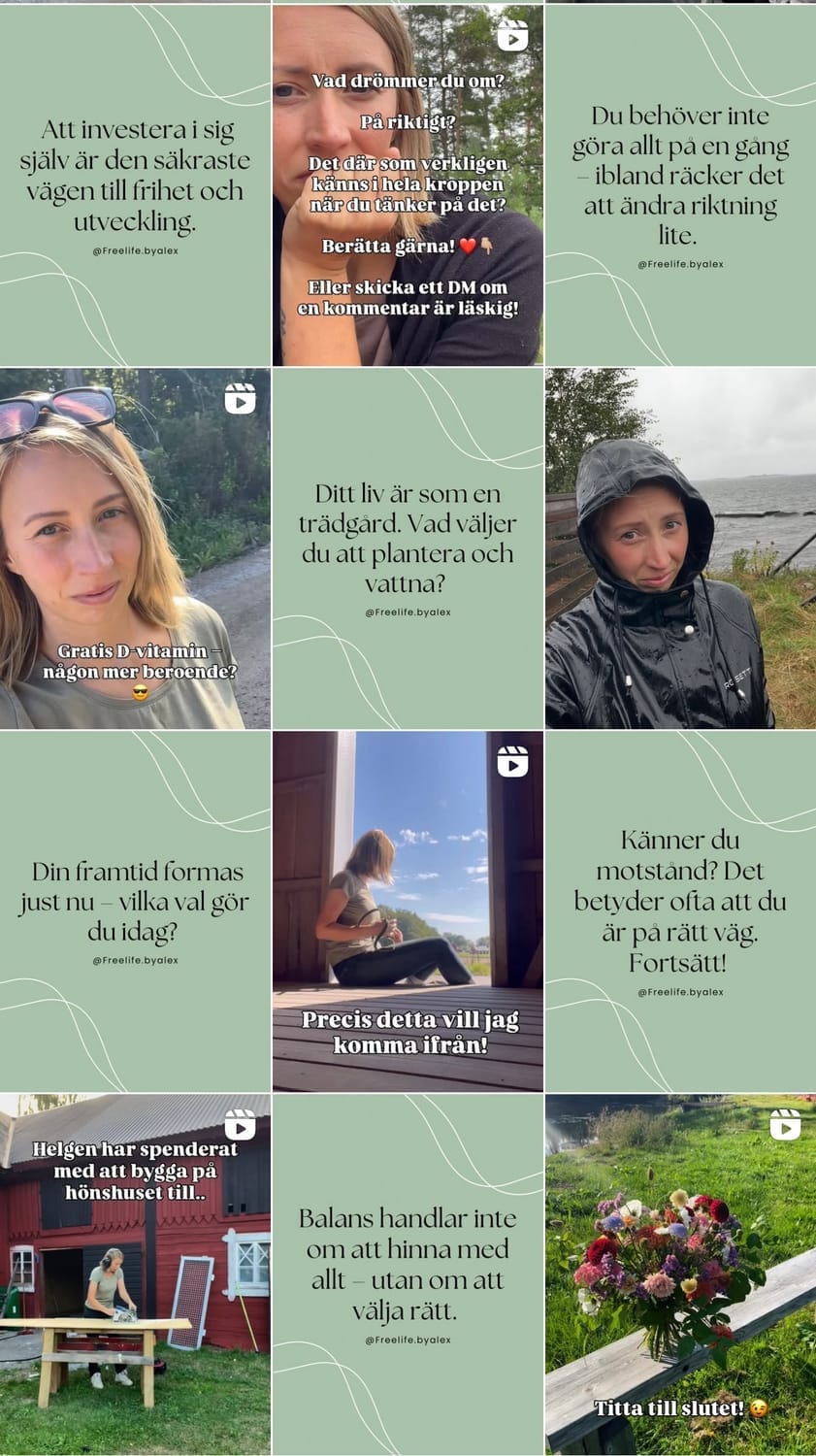
Task: Play the flower bouquet reel 'Titta till slutet!'
Action: [x=680, y=1274]
